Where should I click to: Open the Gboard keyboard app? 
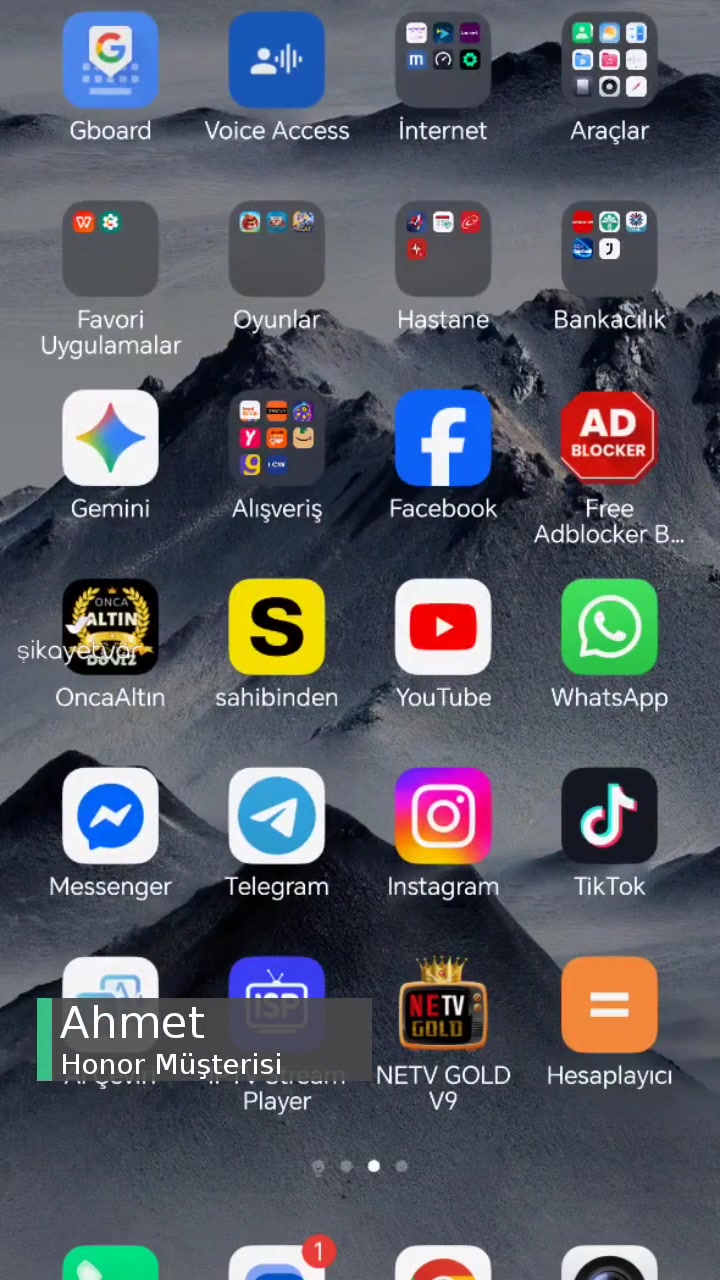[x=110, y=60]
